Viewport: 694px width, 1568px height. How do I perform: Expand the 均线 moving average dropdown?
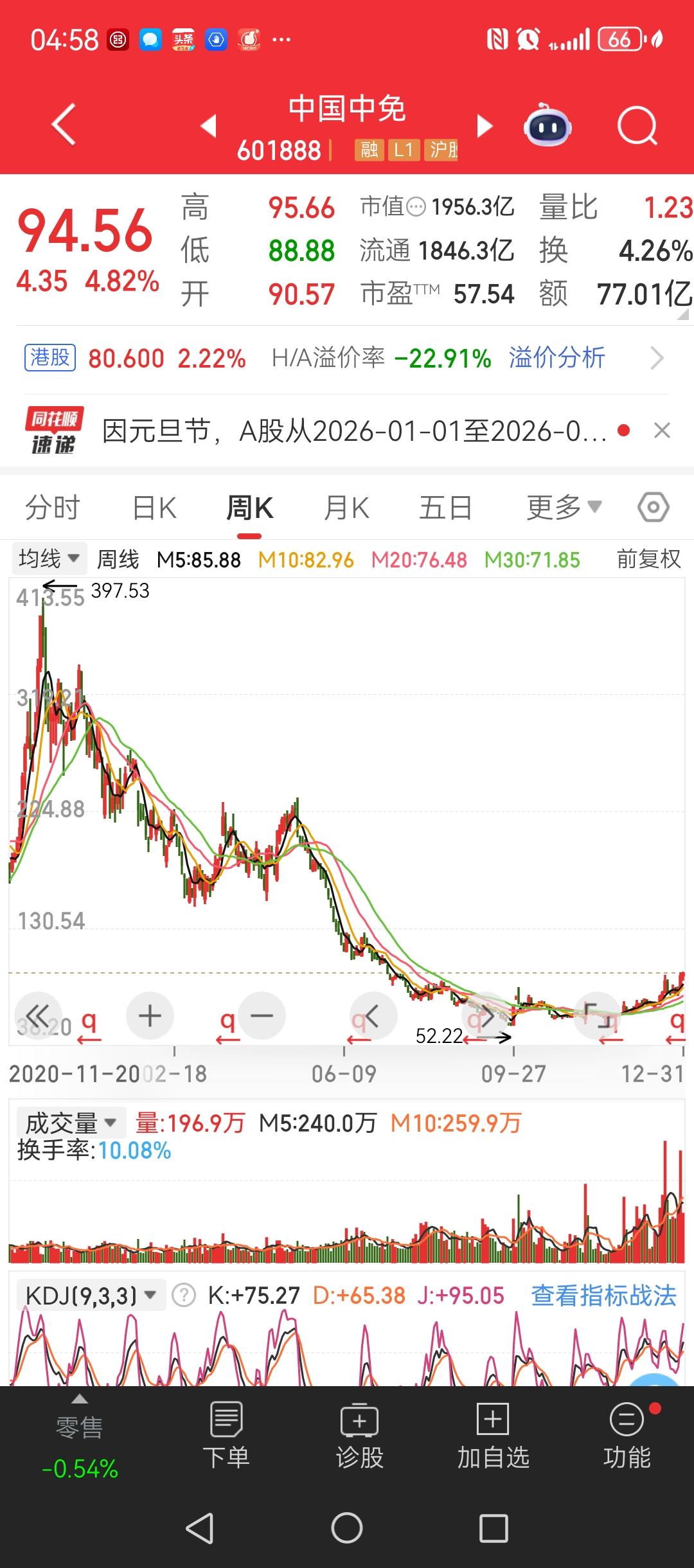pyautogui.click(x=49, y=558)
